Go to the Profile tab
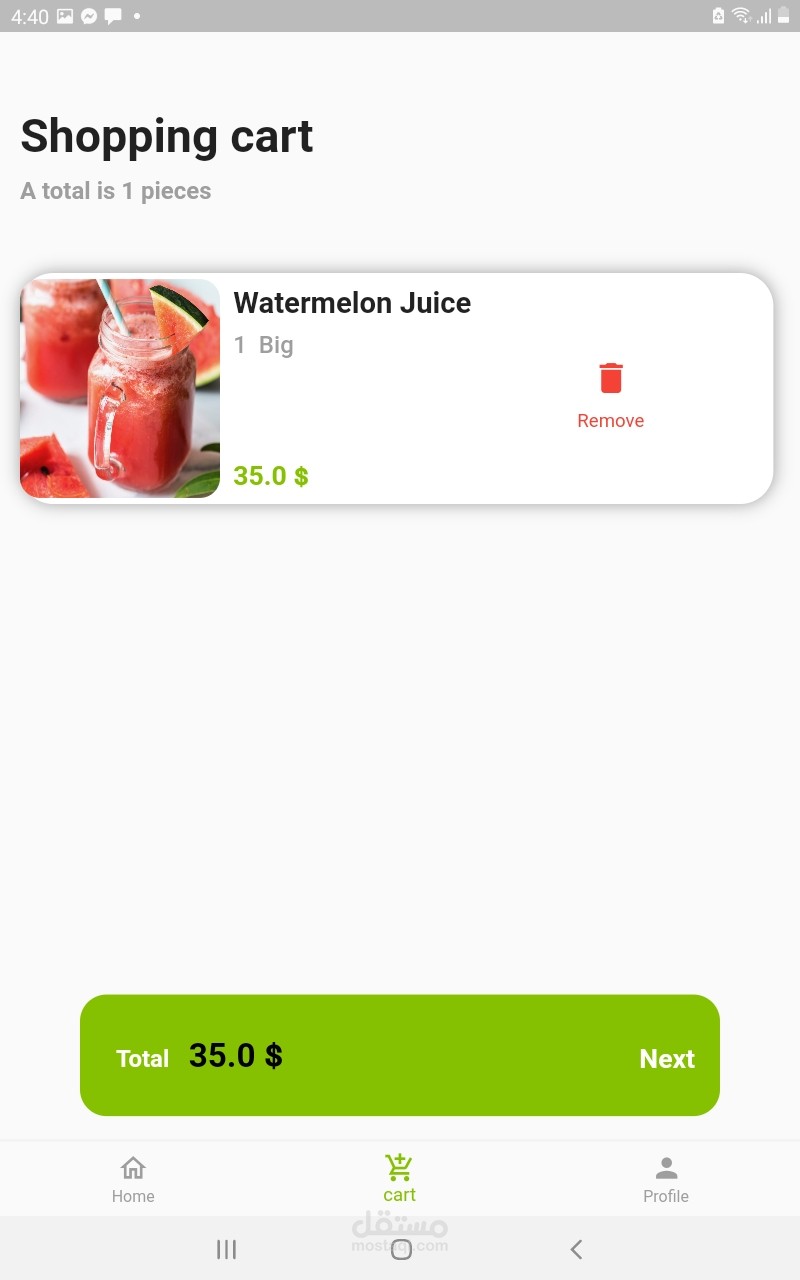Viewport: 800px width, 1280px height. [666, 1179]
